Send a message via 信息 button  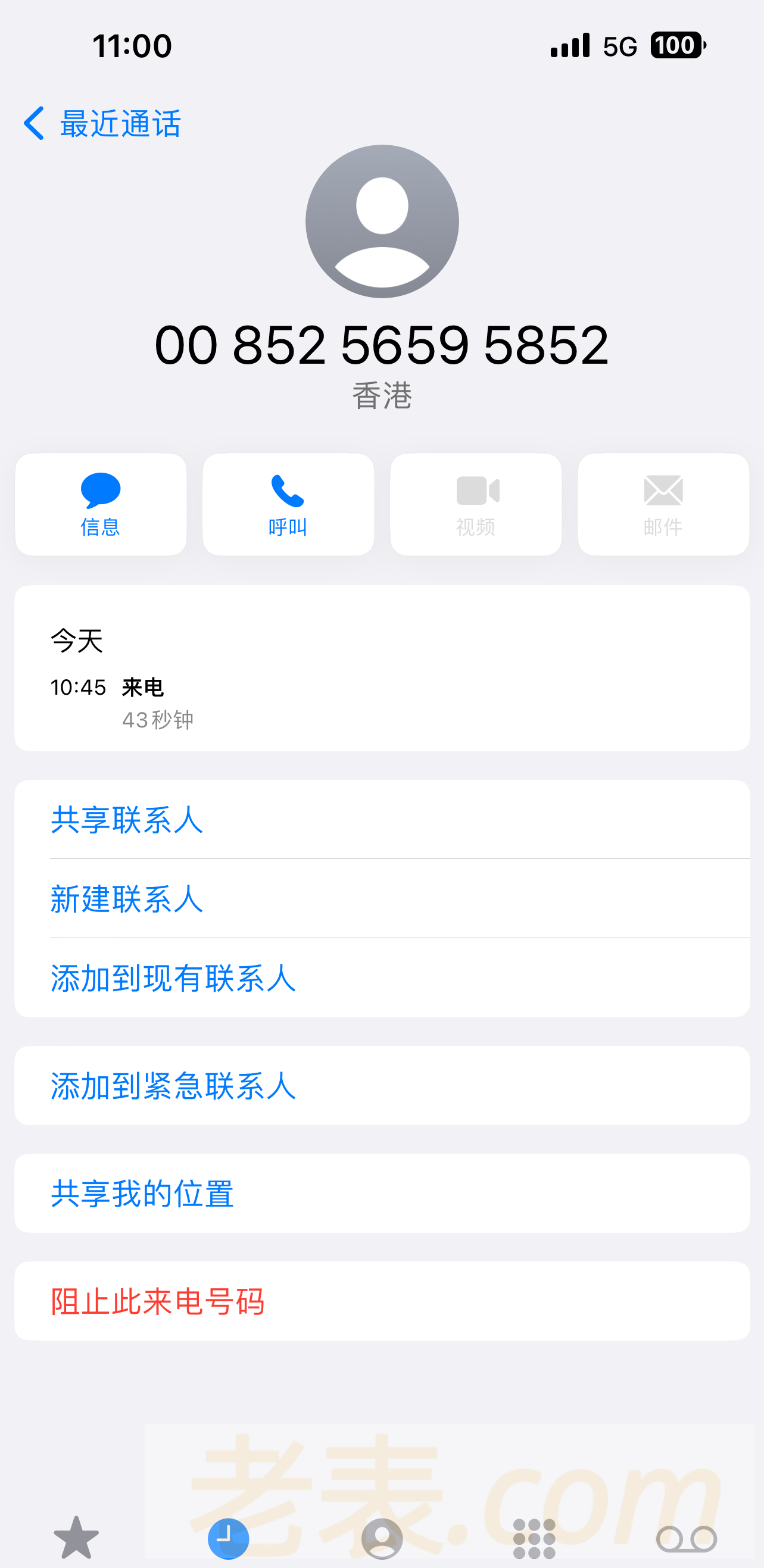point(101,504)
